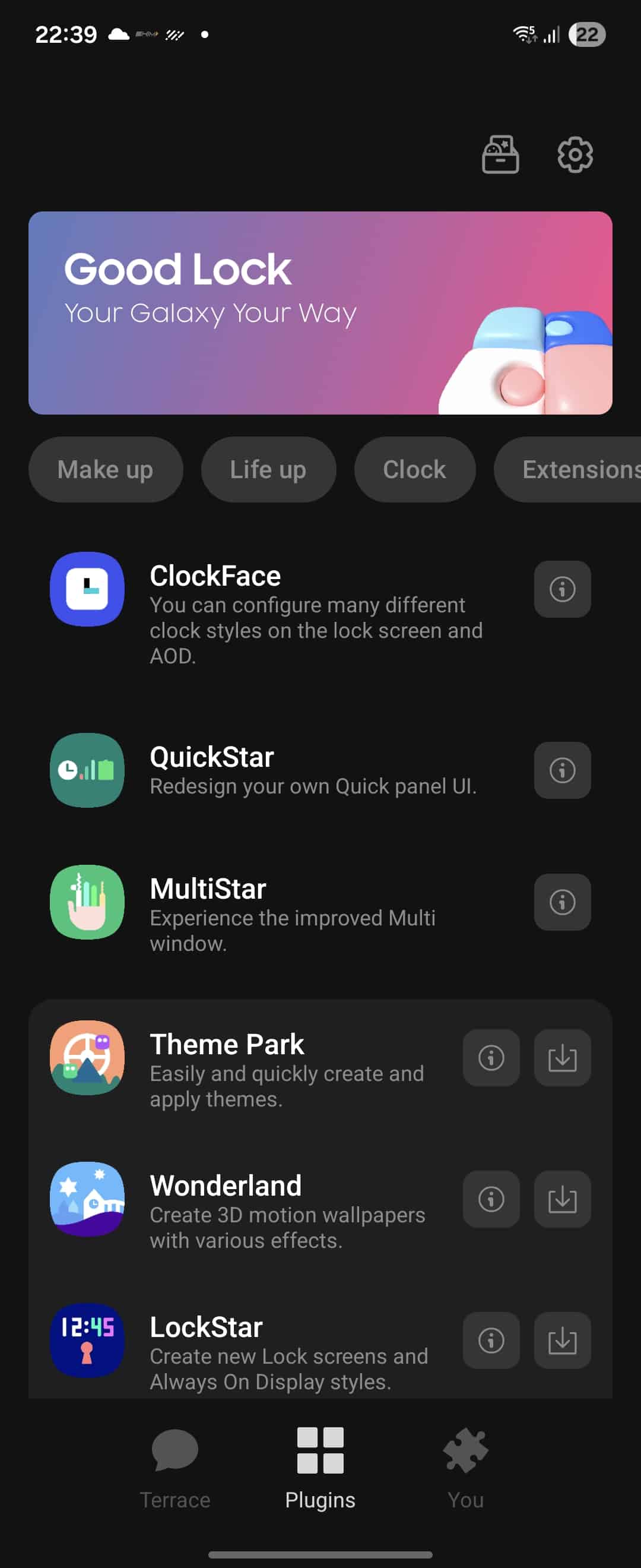Install Wonderland via download icon
Screen dimensions: 641x1568
(x=562, y=1199)
